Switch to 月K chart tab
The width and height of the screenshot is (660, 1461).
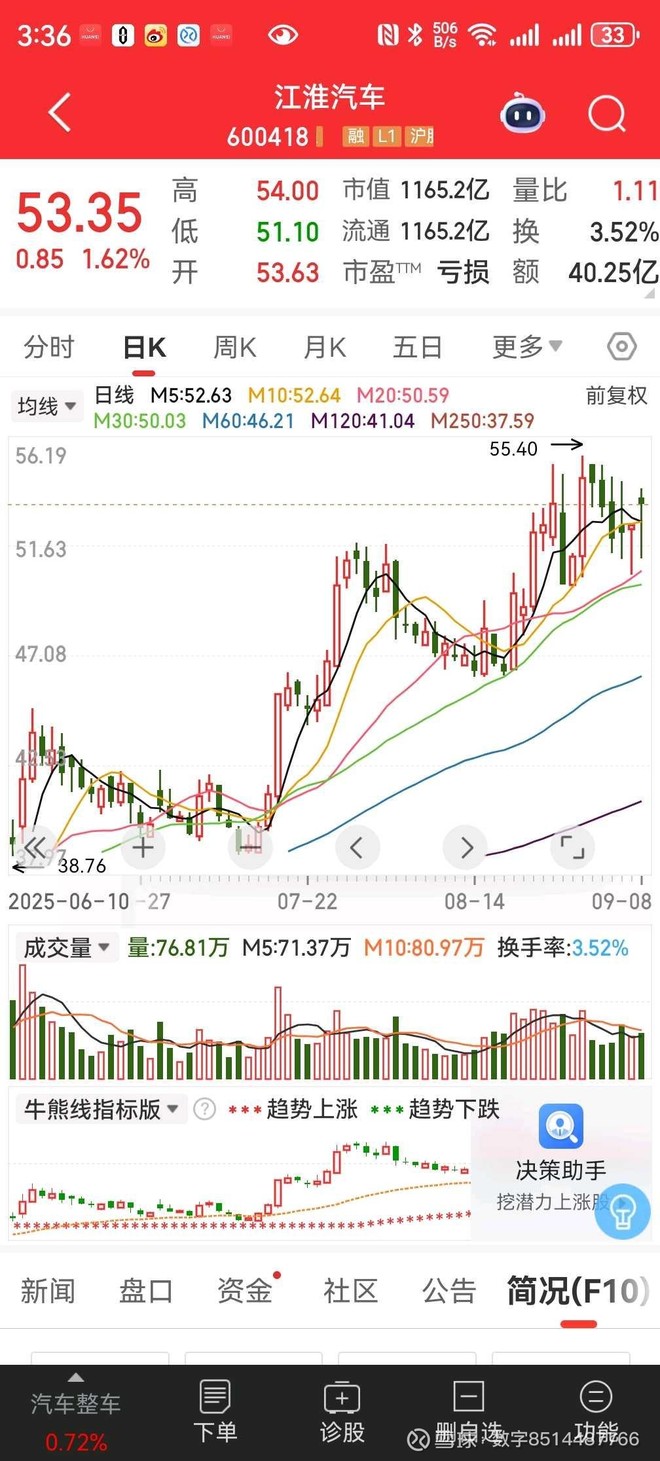(325, 347)
